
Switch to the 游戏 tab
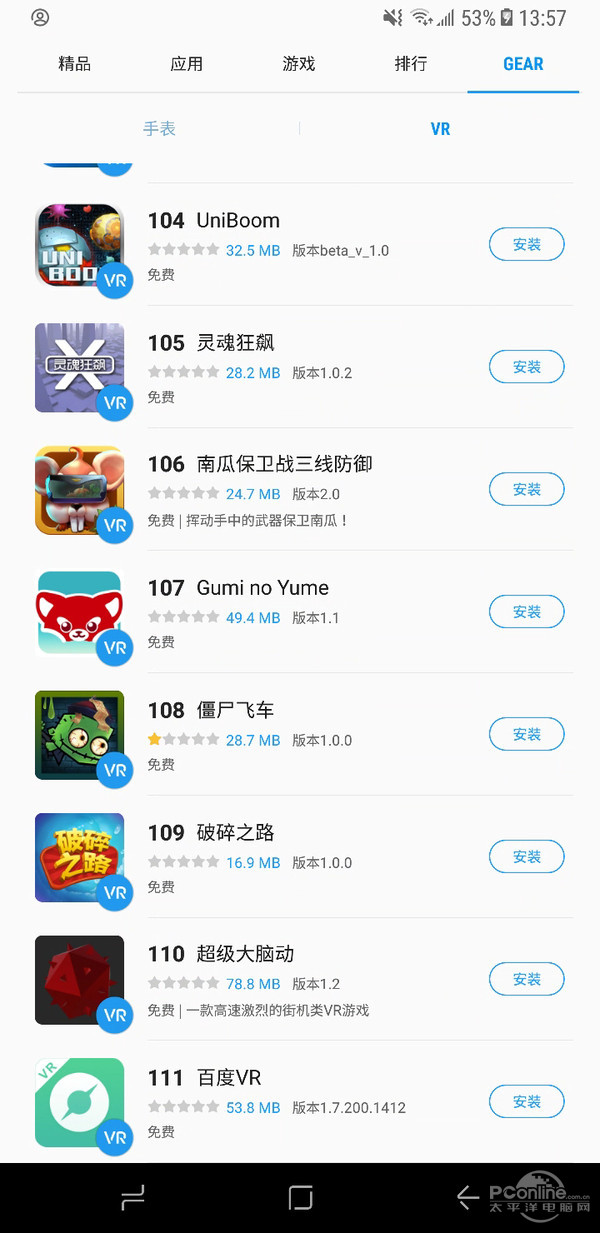(299, 64)
